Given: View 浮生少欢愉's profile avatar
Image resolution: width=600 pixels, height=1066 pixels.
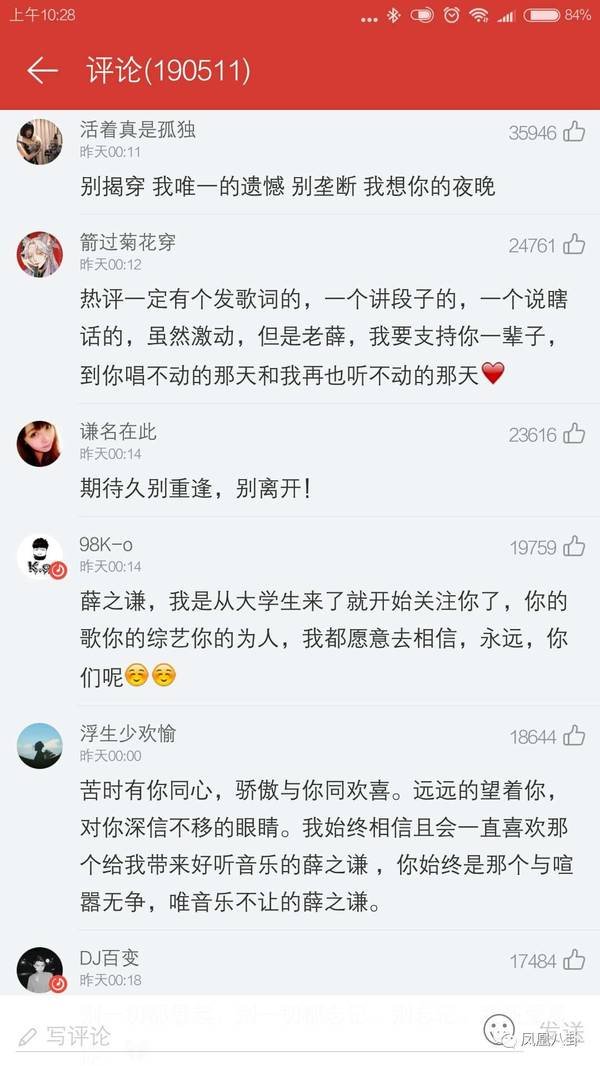Looking at the screenshot, I should (40, 745).
